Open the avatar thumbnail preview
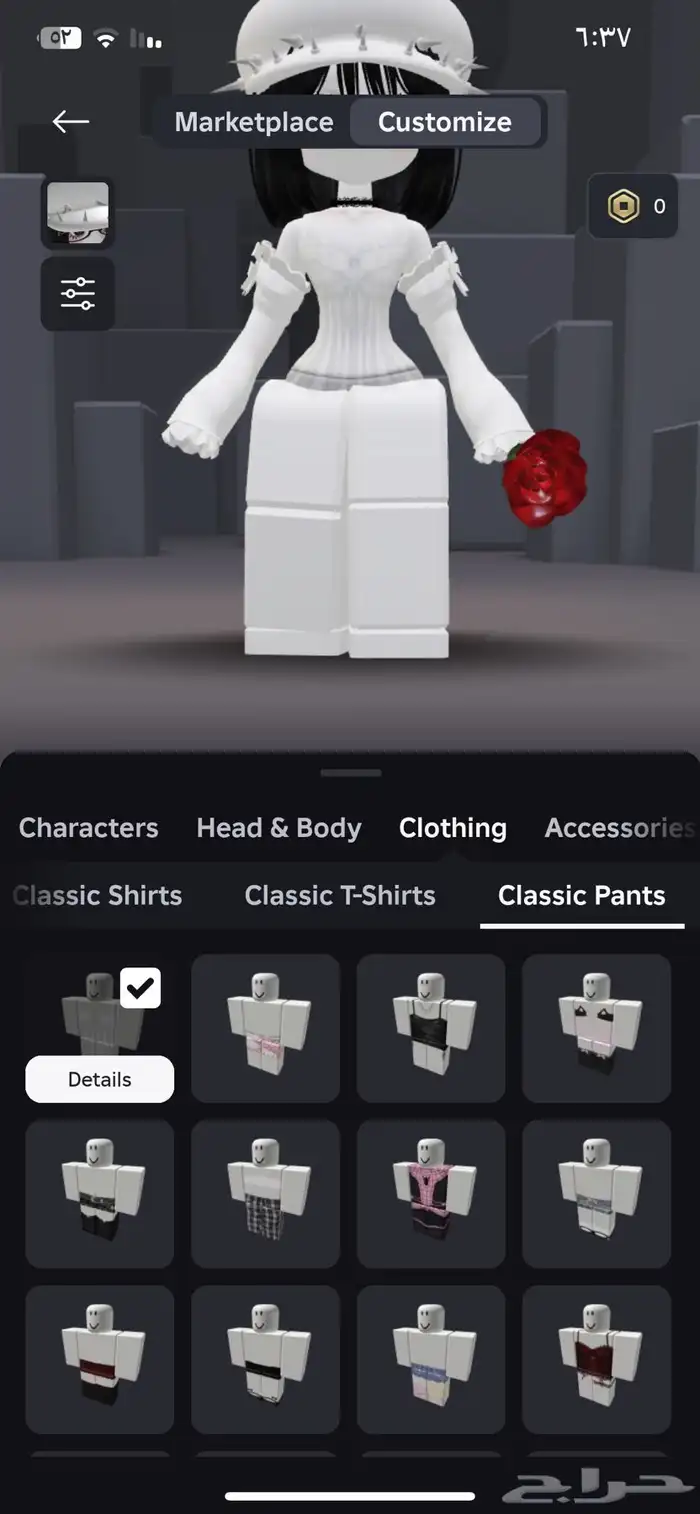The height and width of the screenshot is (1514, 700). (x=77, y=213)
